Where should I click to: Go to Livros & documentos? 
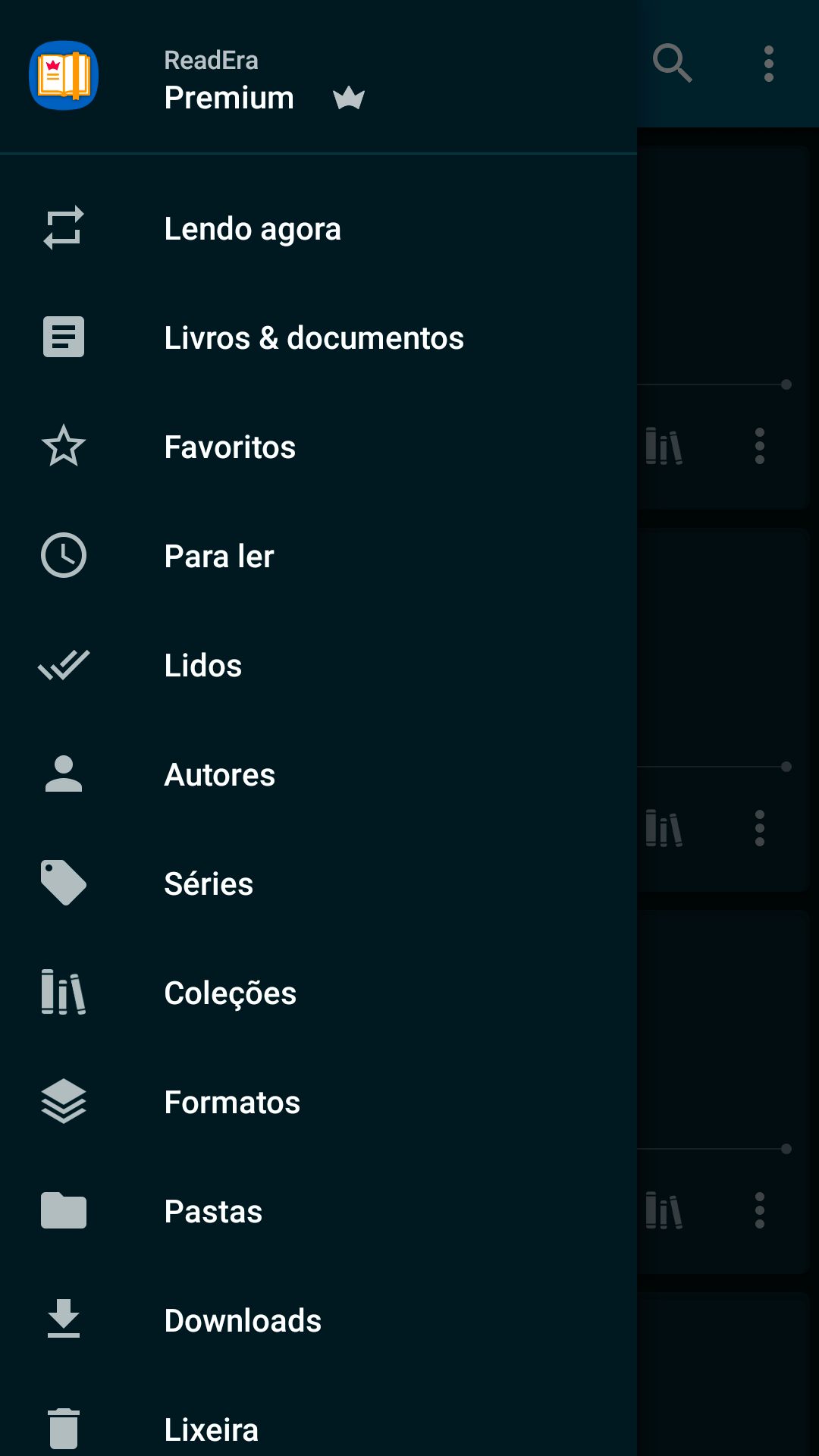318,338
